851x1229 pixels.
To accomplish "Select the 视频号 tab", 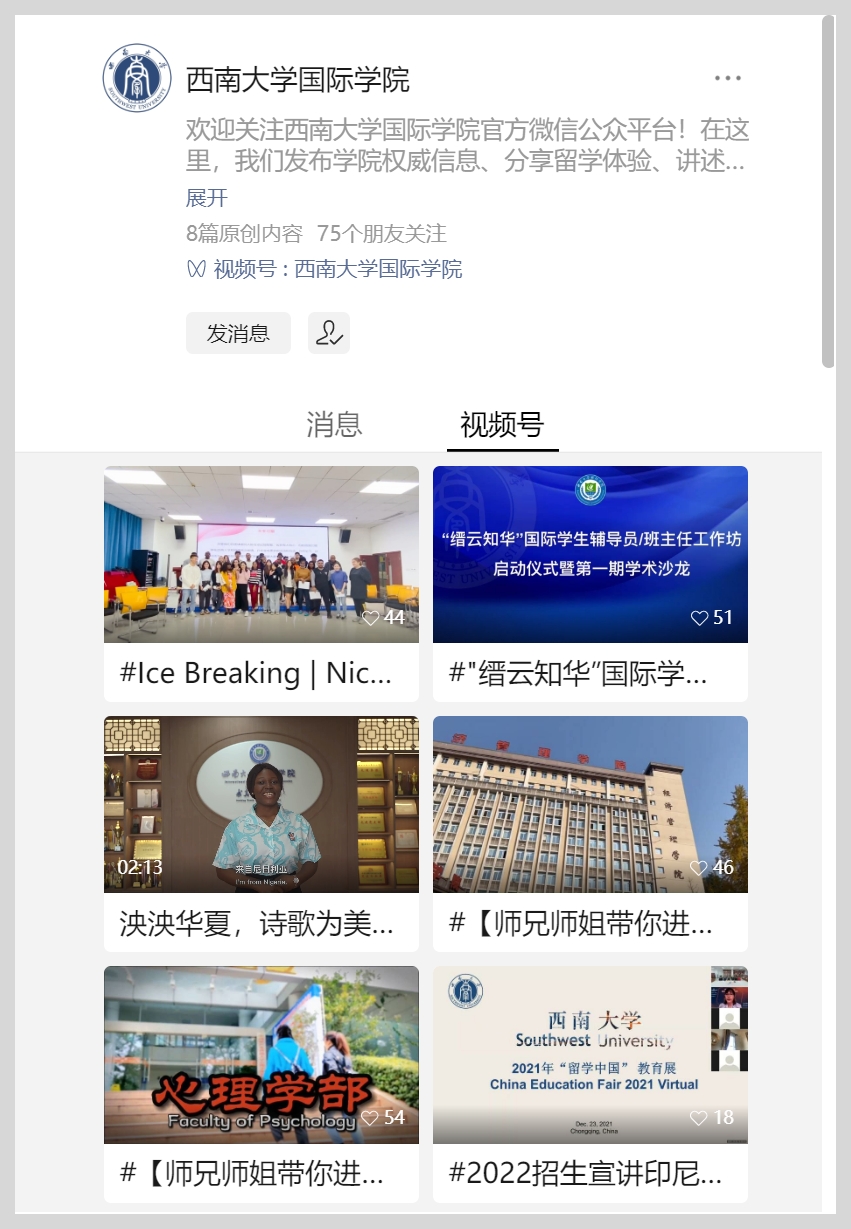I will 502,424.
